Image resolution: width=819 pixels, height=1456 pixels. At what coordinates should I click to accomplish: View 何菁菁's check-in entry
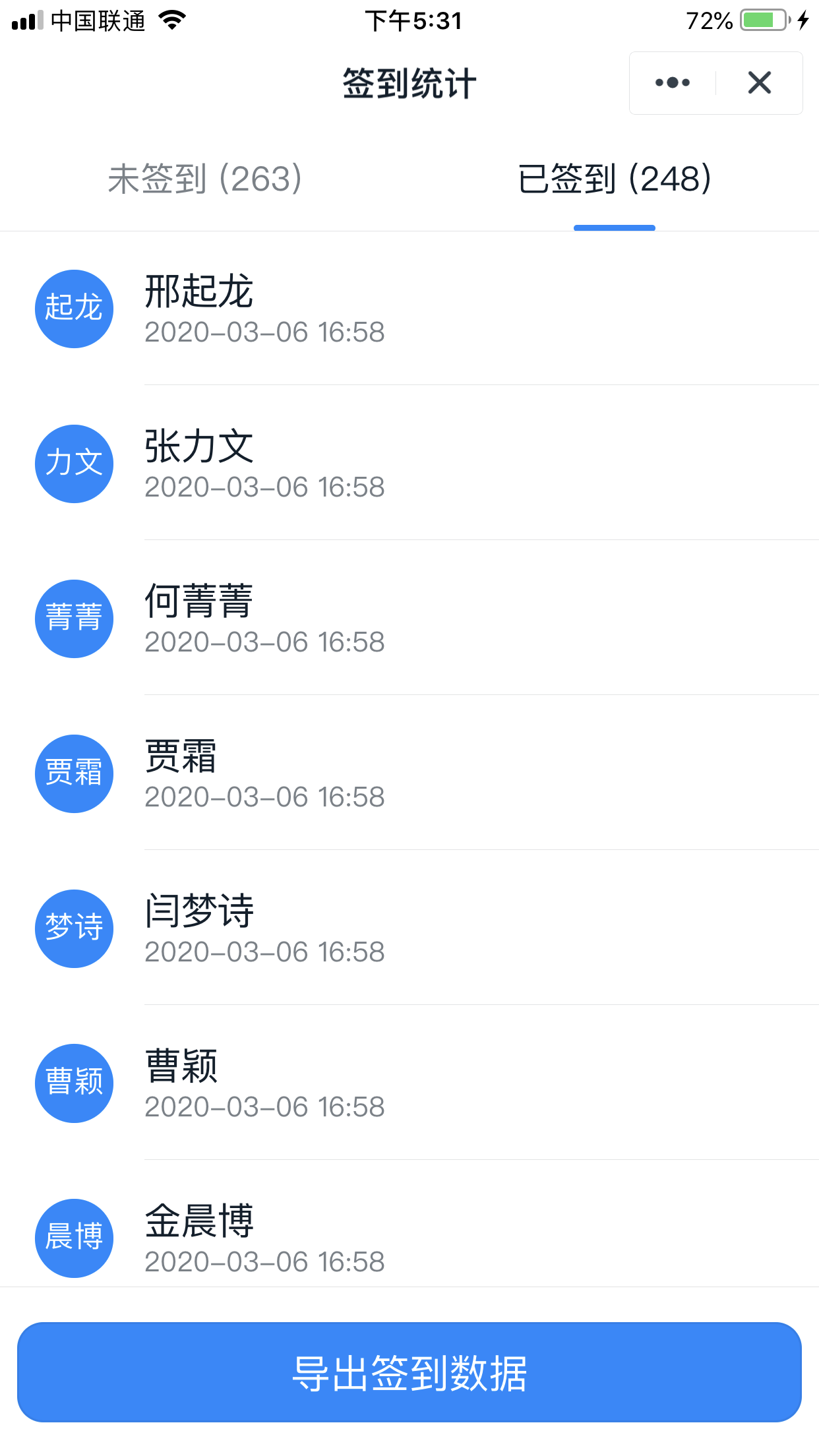pyautogui.click(x=409, y=619)
